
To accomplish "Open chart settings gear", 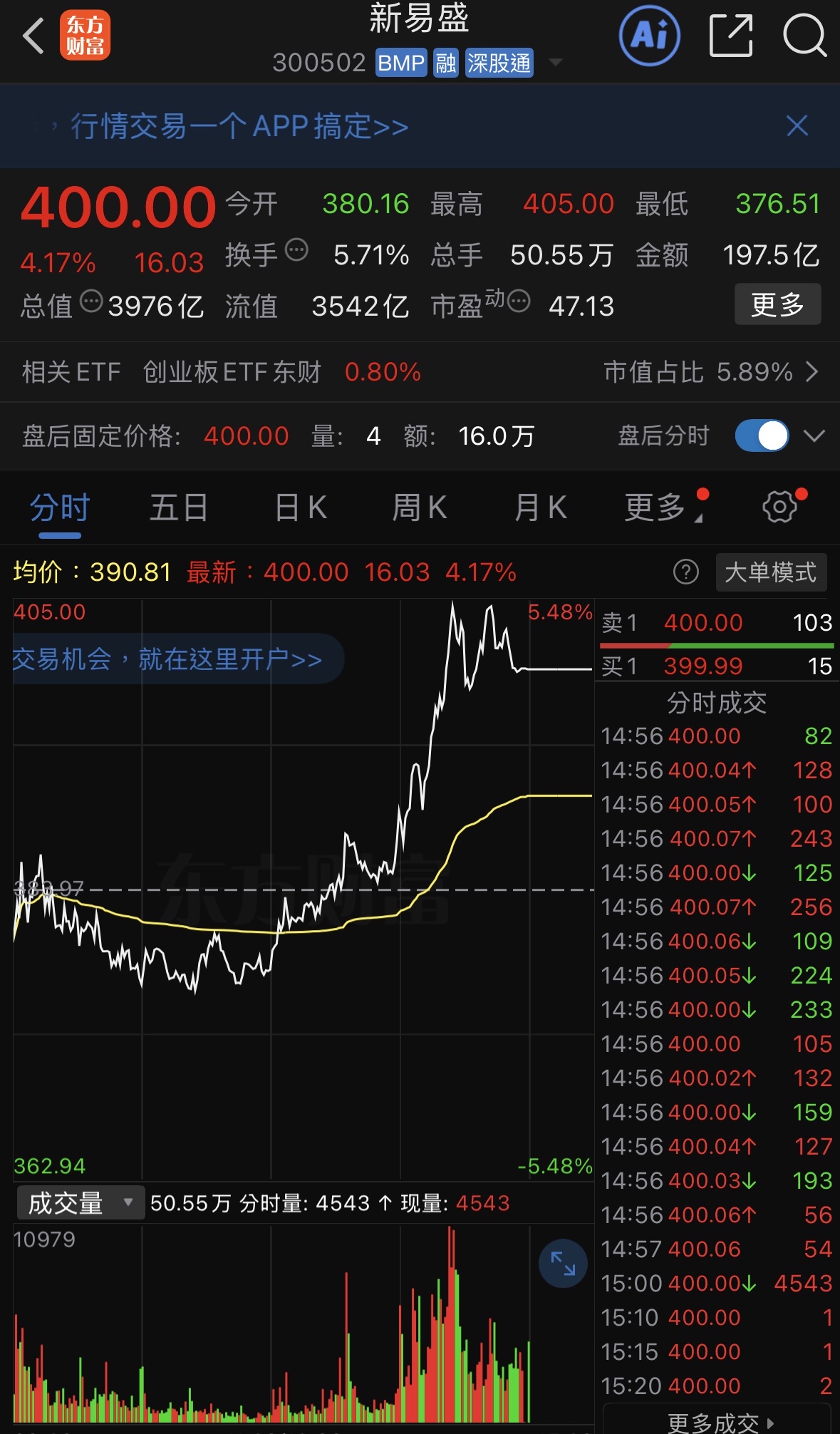I will (x=779, y=507).
